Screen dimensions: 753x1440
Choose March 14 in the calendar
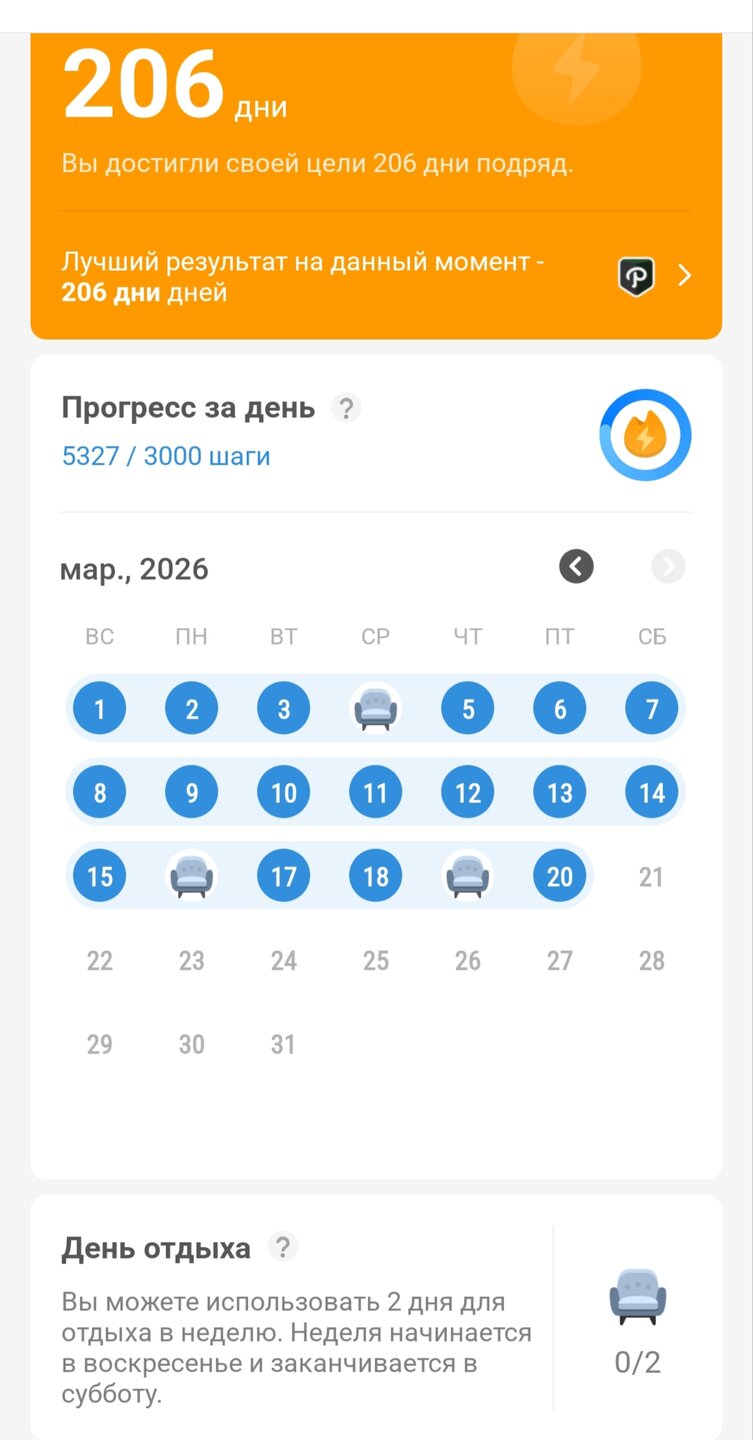pos(652,793)
